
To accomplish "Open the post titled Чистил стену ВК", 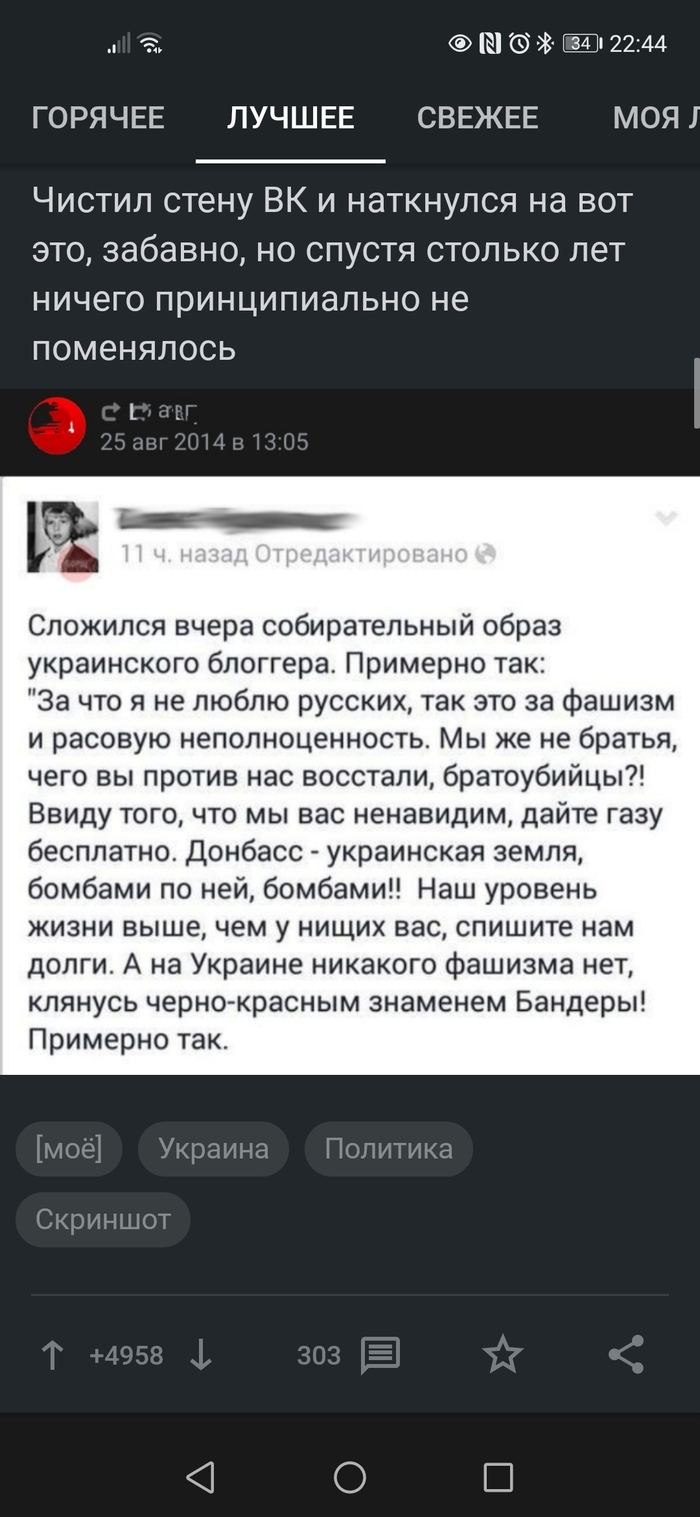I will [332, 273].
